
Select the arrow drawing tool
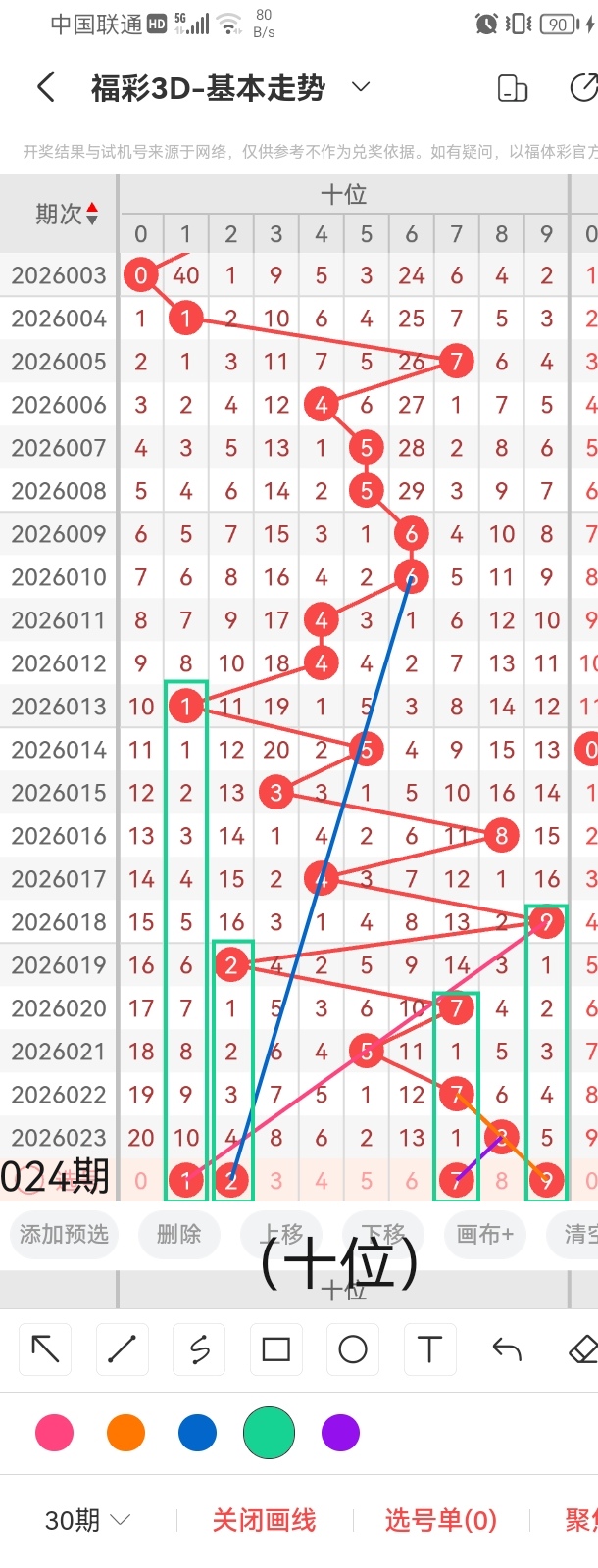tap(45, 1349)
